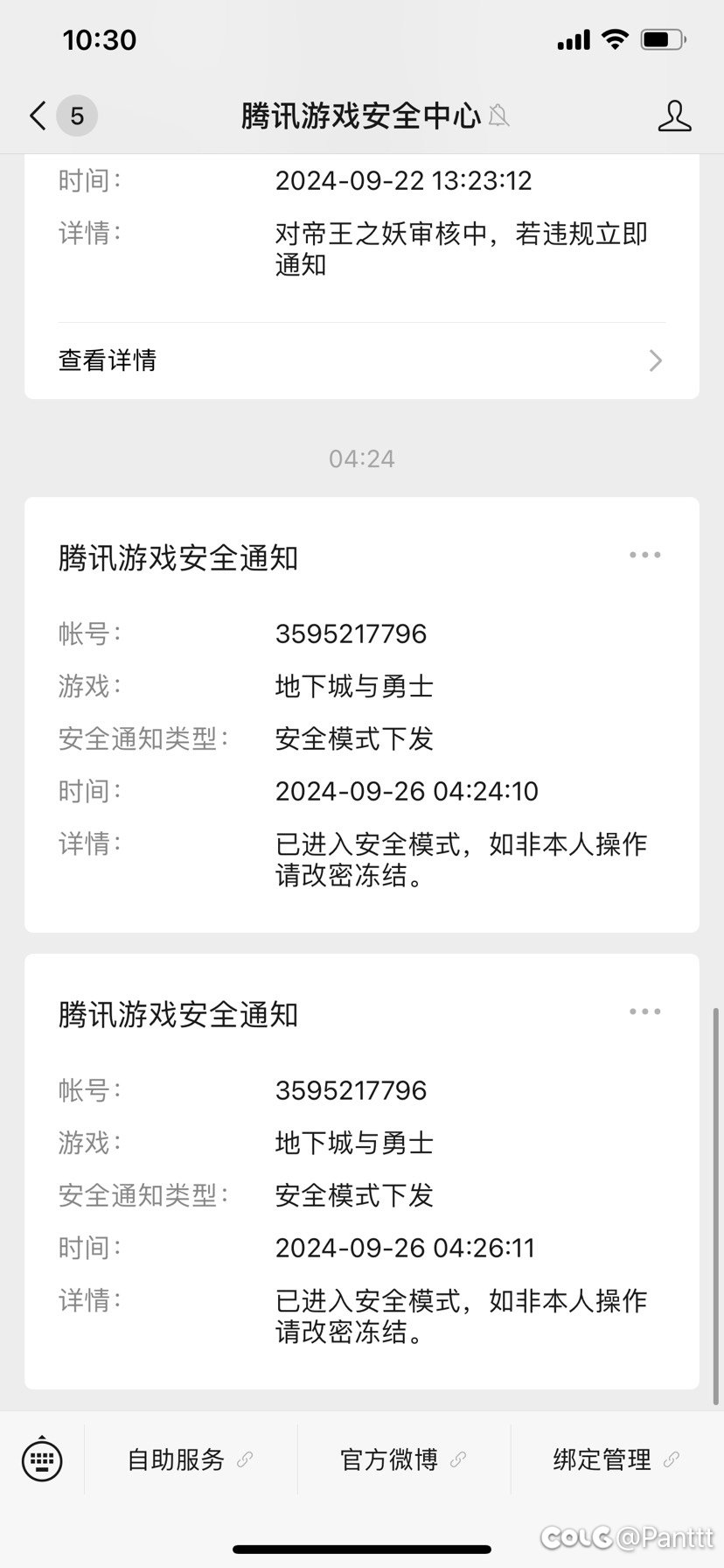Viewport: 724px width, 1568px height.
Task: Open the 官方微博 link
Action: (404, 1459)
